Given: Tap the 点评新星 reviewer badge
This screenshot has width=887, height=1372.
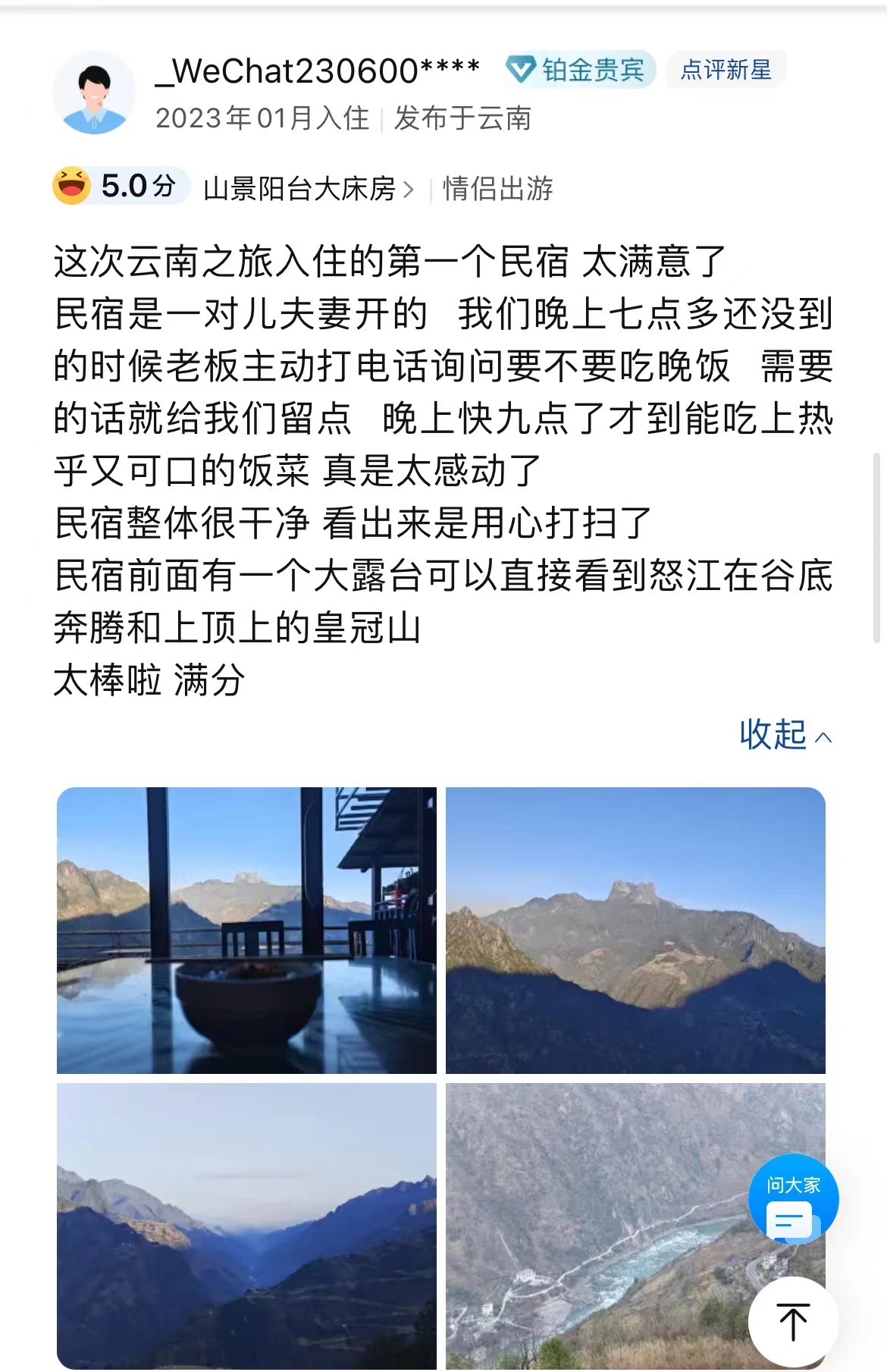Looking at the screenshot, I should coord(726,71).
